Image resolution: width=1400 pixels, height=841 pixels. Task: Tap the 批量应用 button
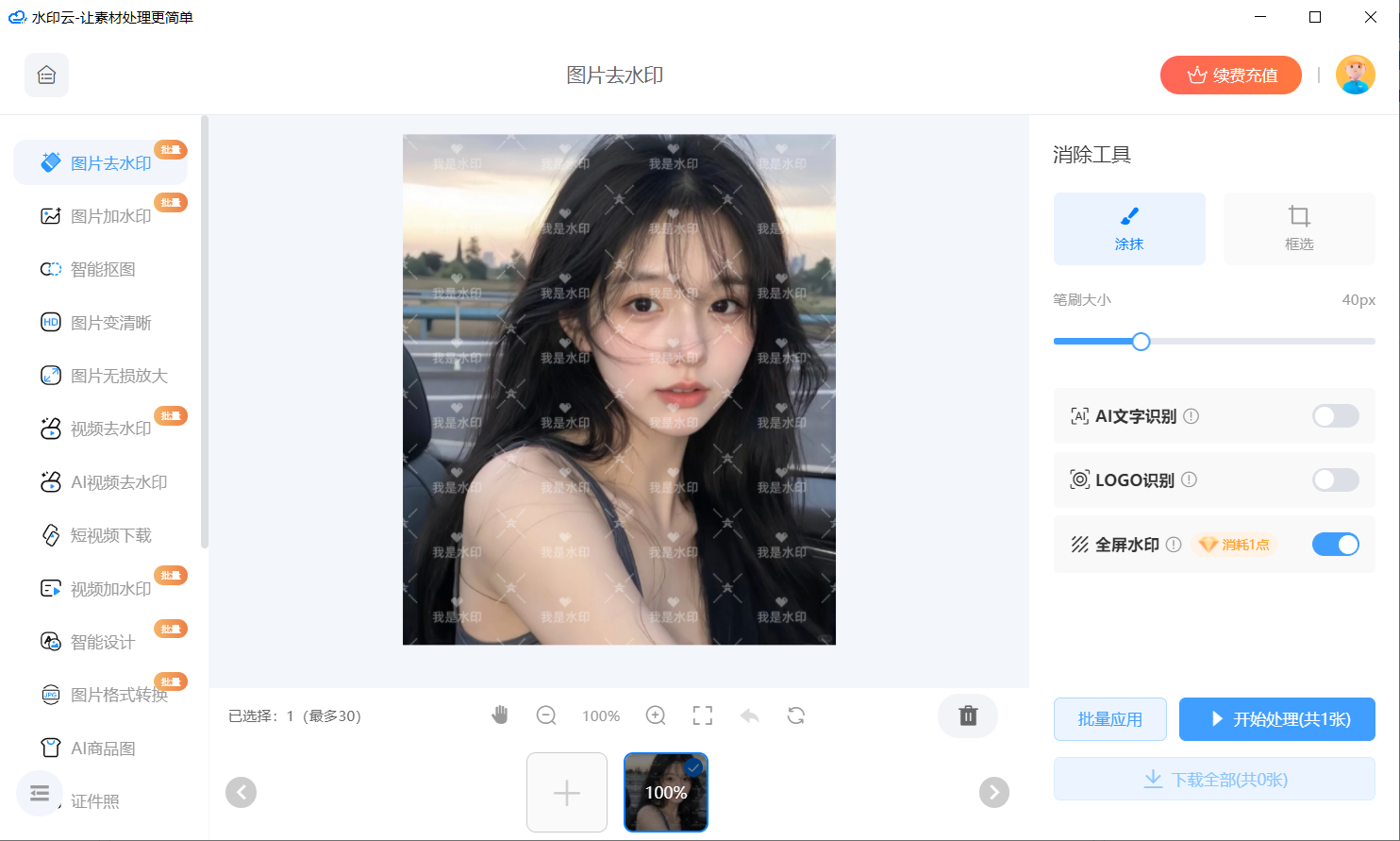(1109, 719)
